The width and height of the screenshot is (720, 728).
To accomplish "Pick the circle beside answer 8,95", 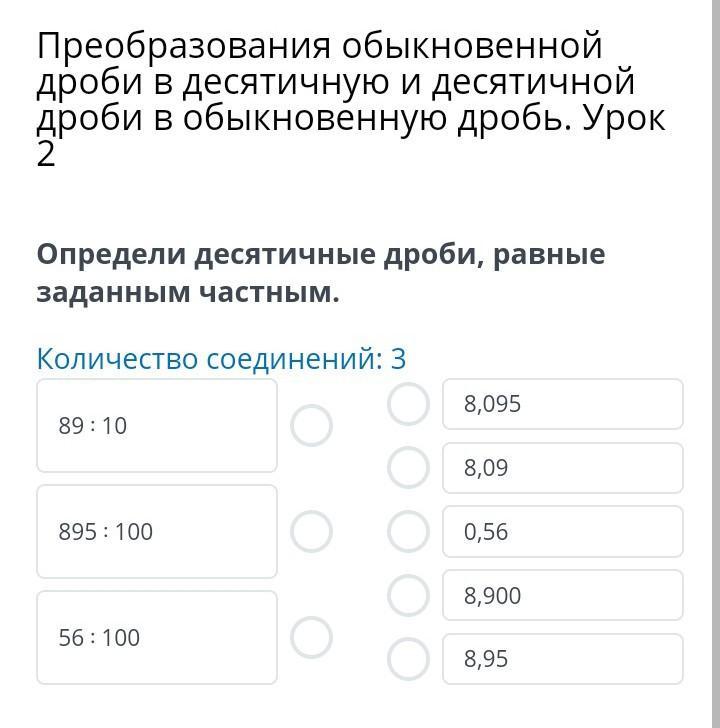I will [408, 659].
